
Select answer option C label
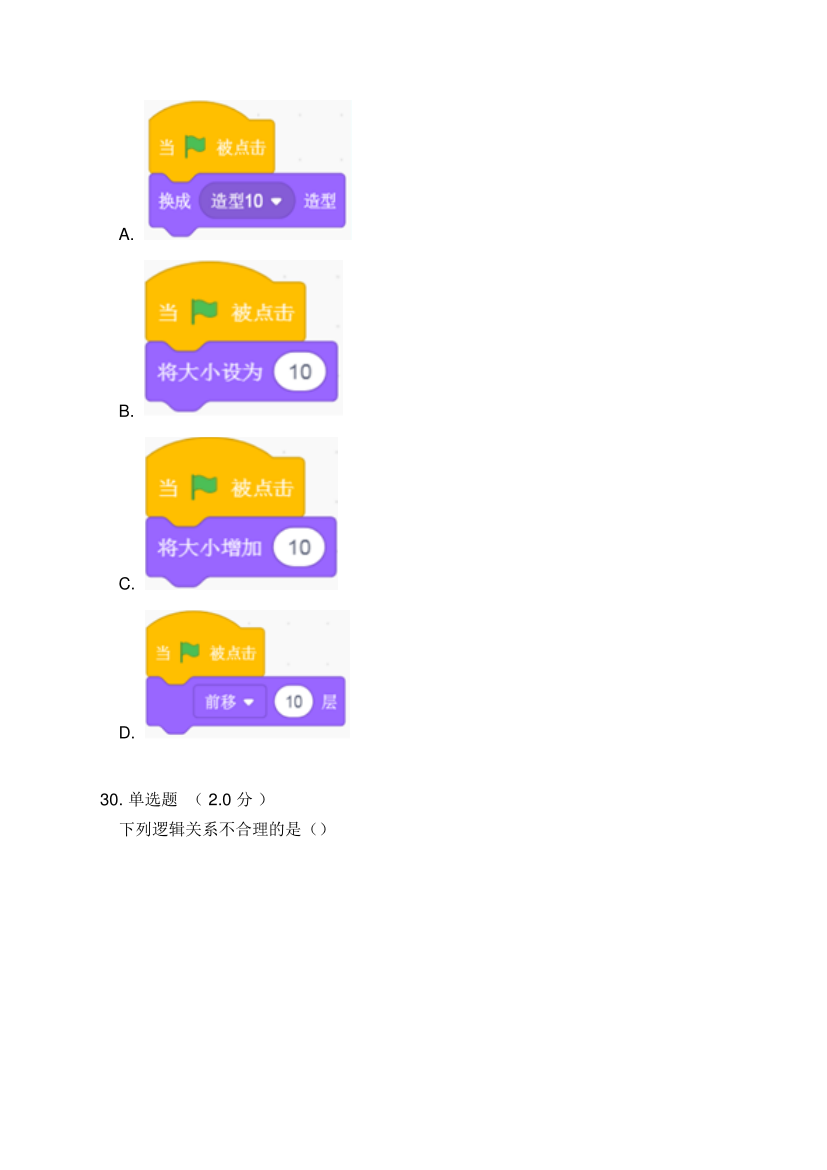125,584
